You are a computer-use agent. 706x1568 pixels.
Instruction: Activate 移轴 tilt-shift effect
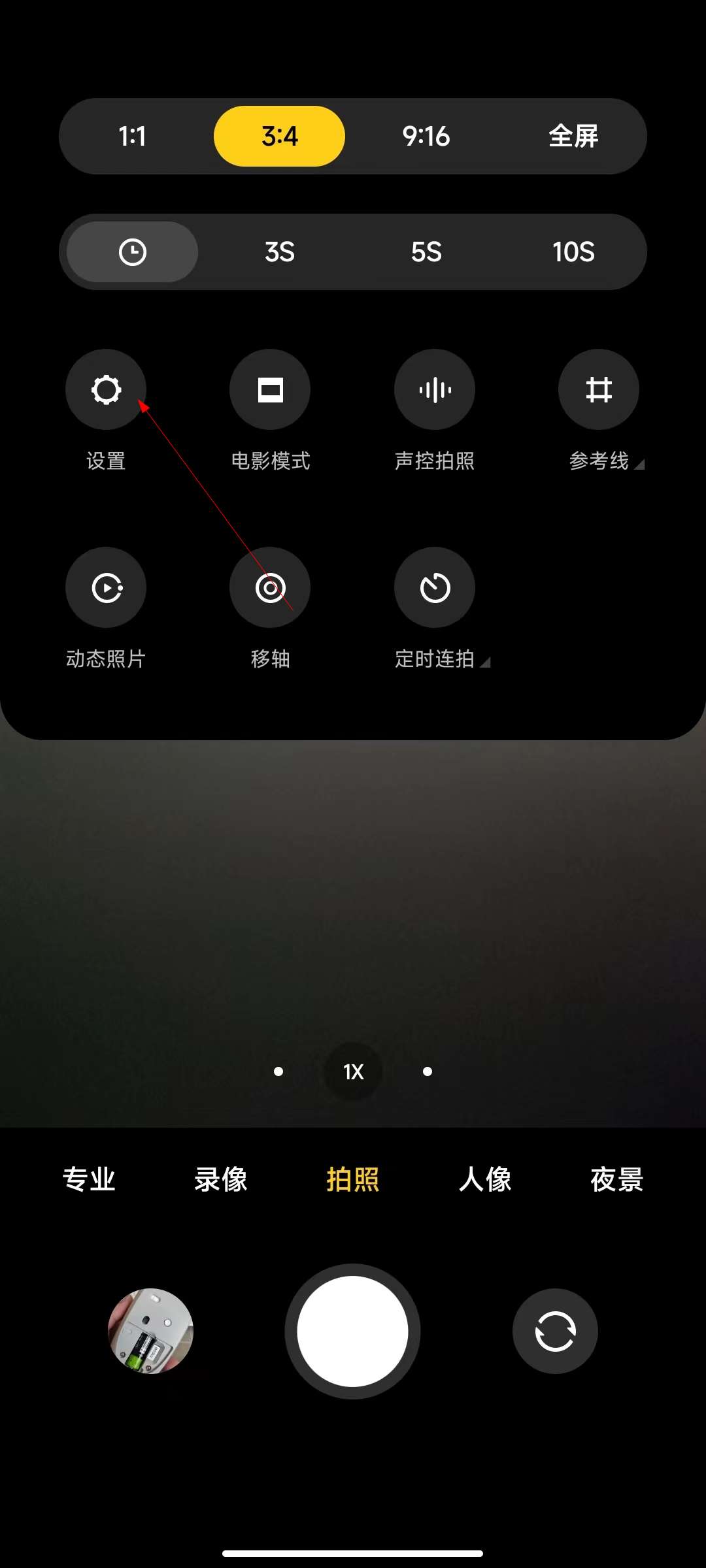coord(270,587)
